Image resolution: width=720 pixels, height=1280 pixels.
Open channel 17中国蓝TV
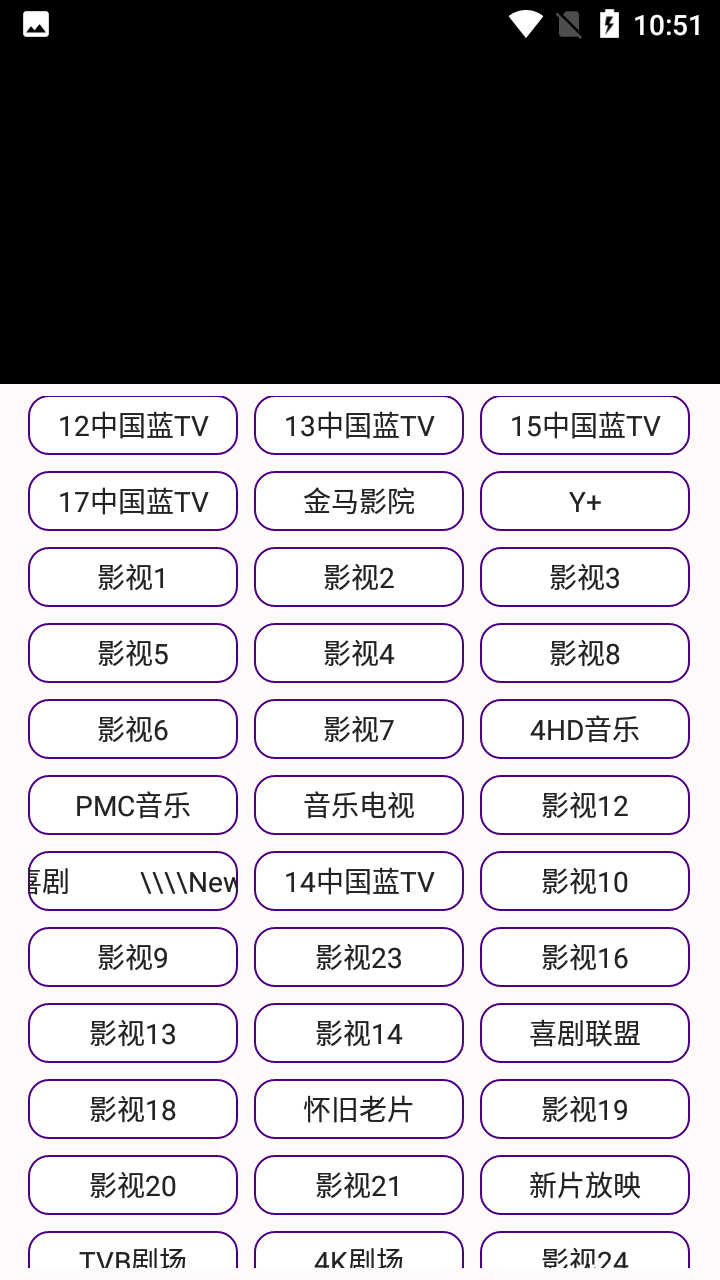tap(132, 501)
